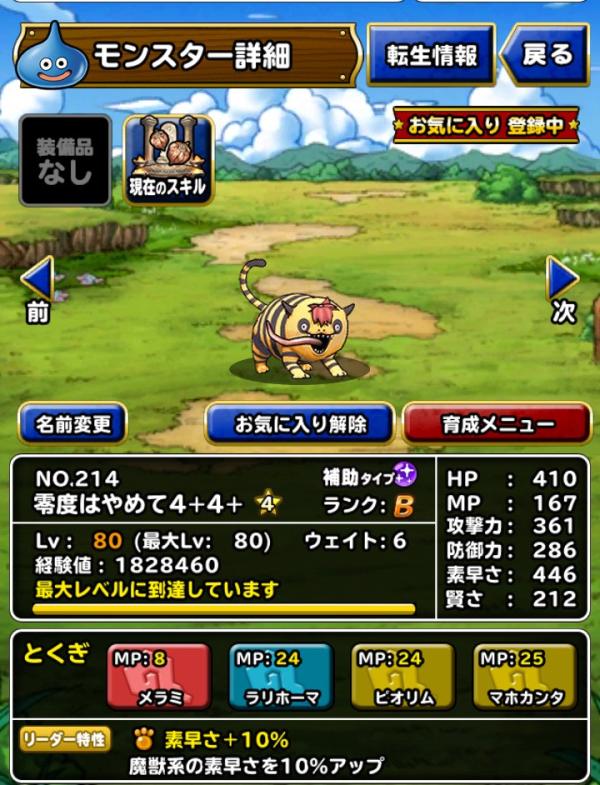Select the メラミ skill
Viewport: 600px width, 785px height.
[x=159, y=677]
